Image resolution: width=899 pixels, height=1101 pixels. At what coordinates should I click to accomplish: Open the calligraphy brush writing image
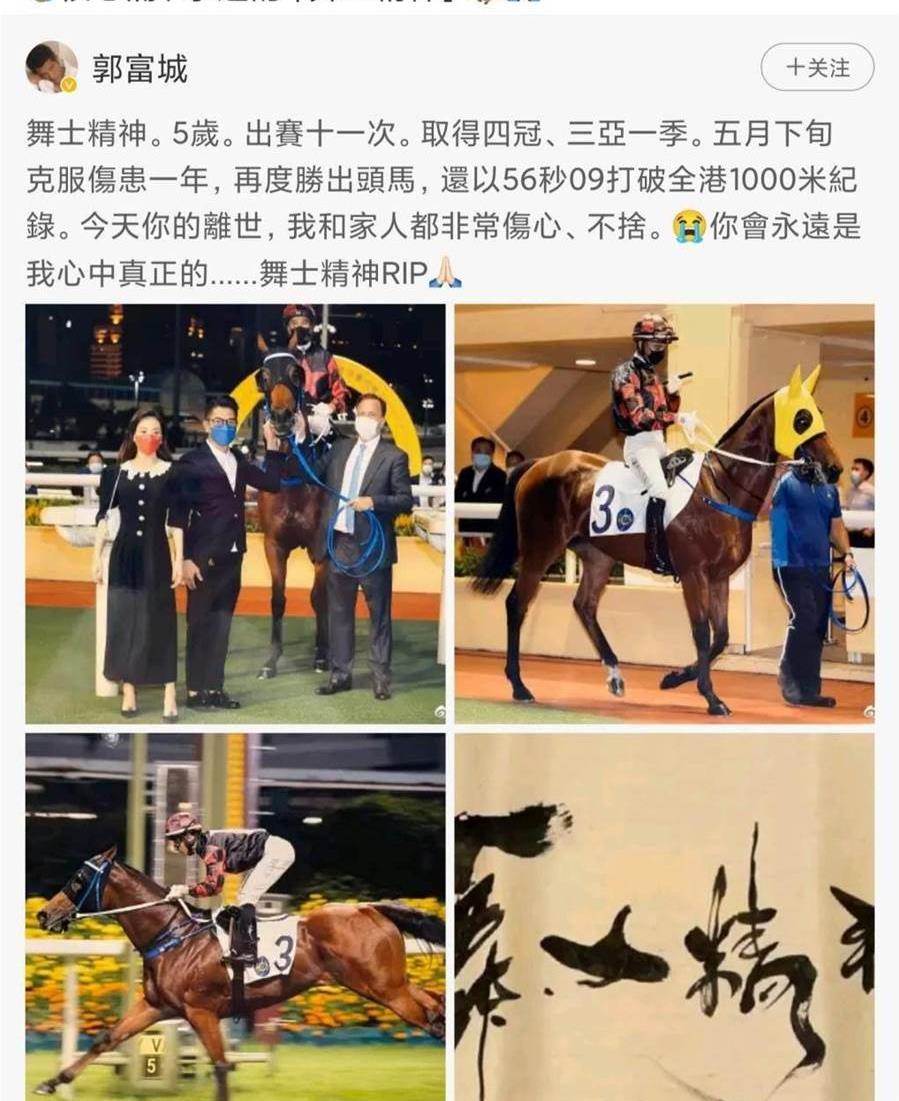pyautogui.click(x=664, y=915)
